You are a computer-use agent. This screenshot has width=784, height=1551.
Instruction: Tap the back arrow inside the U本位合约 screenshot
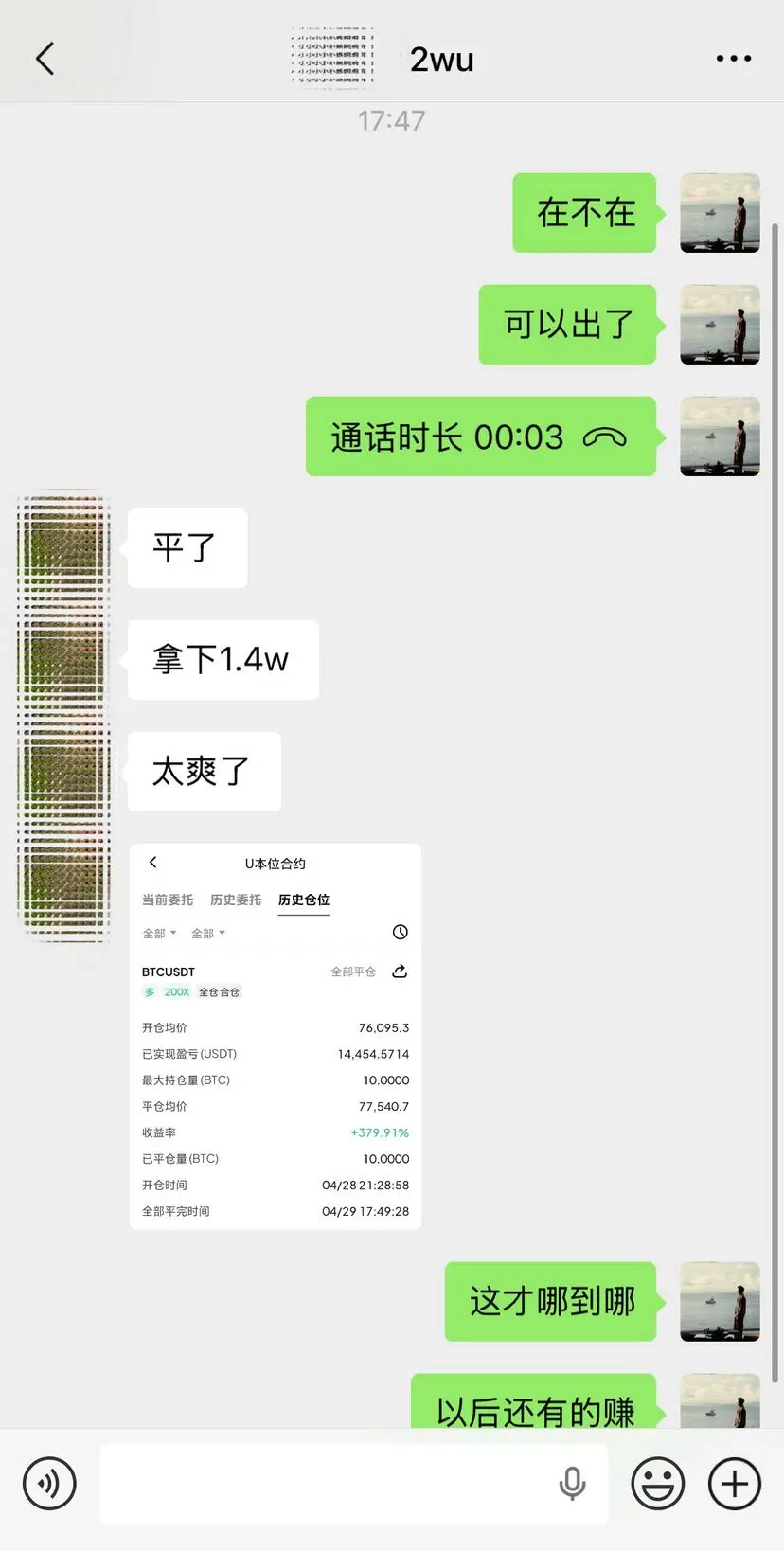coord(152,863)
